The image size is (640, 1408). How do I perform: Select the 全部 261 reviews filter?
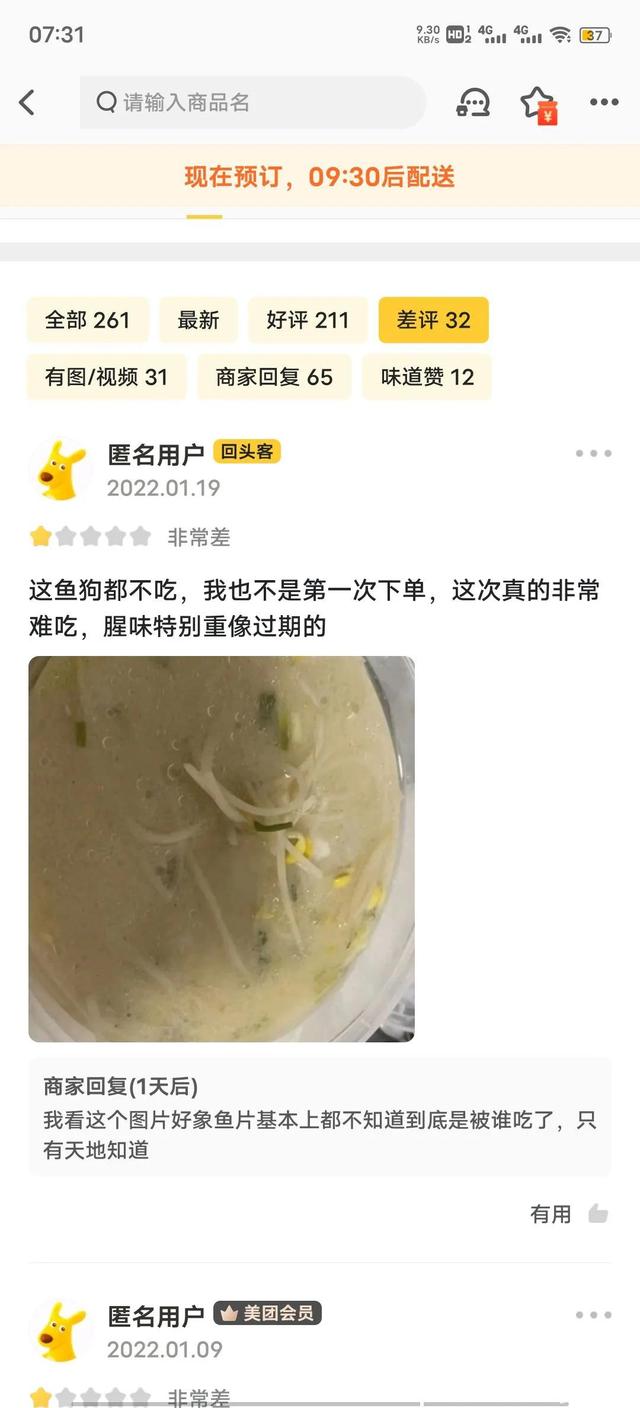88,320
